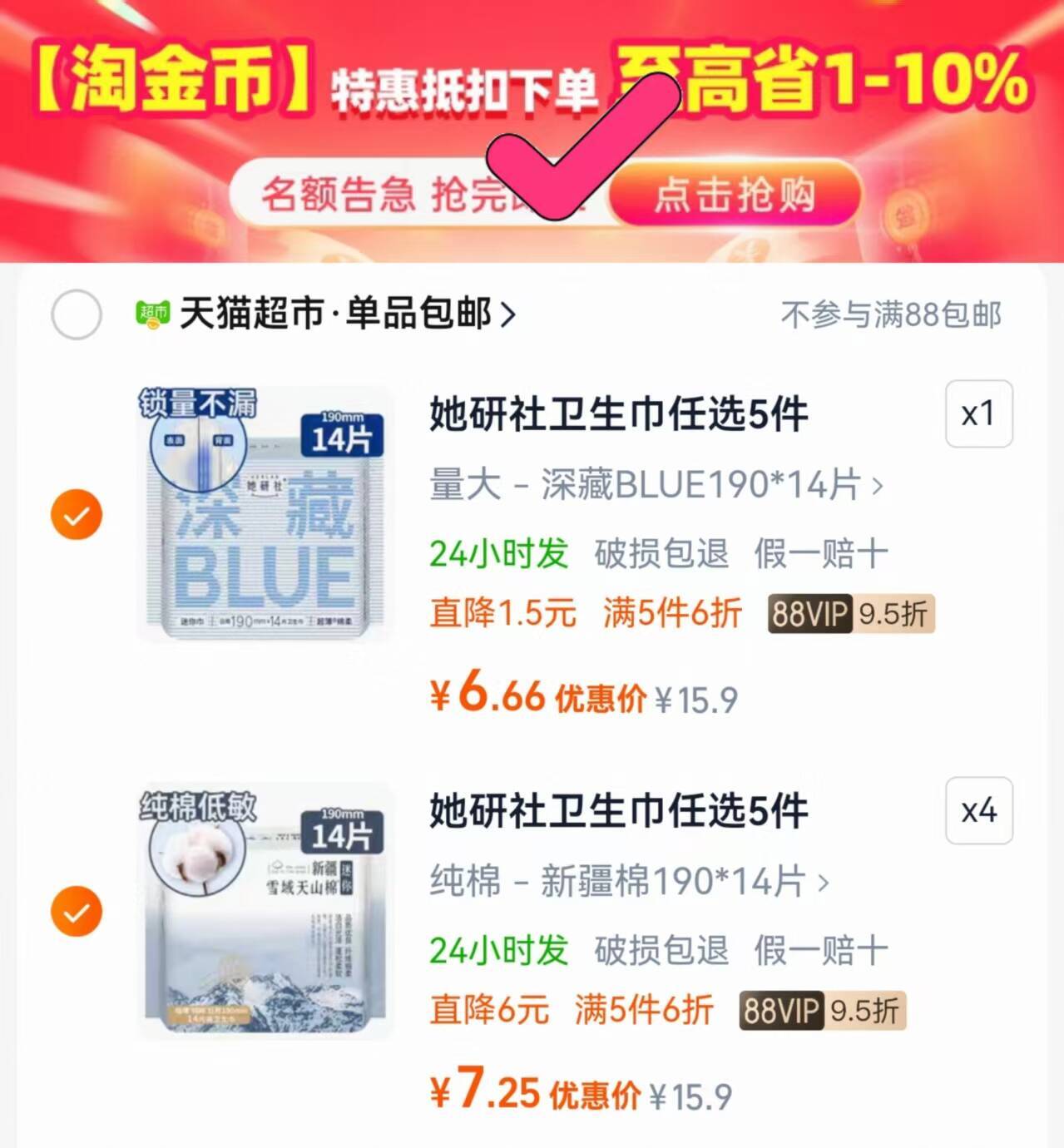Click the 满5件6折 promotion label

[x=672, y=613]
